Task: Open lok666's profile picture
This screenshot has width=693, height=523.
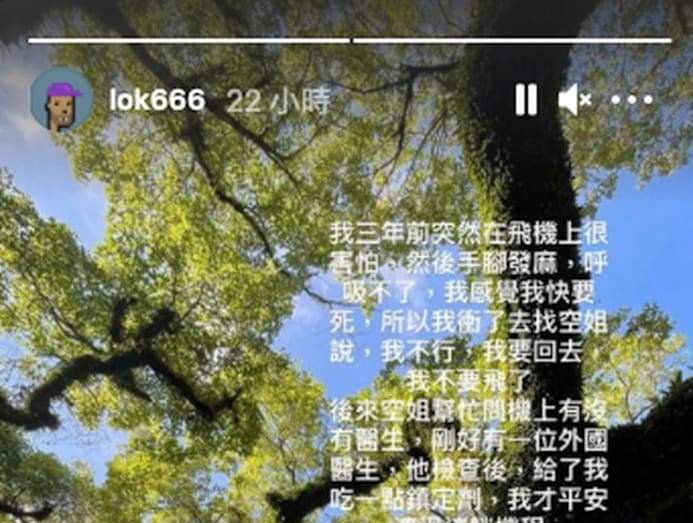Action: tap(62, 99)
